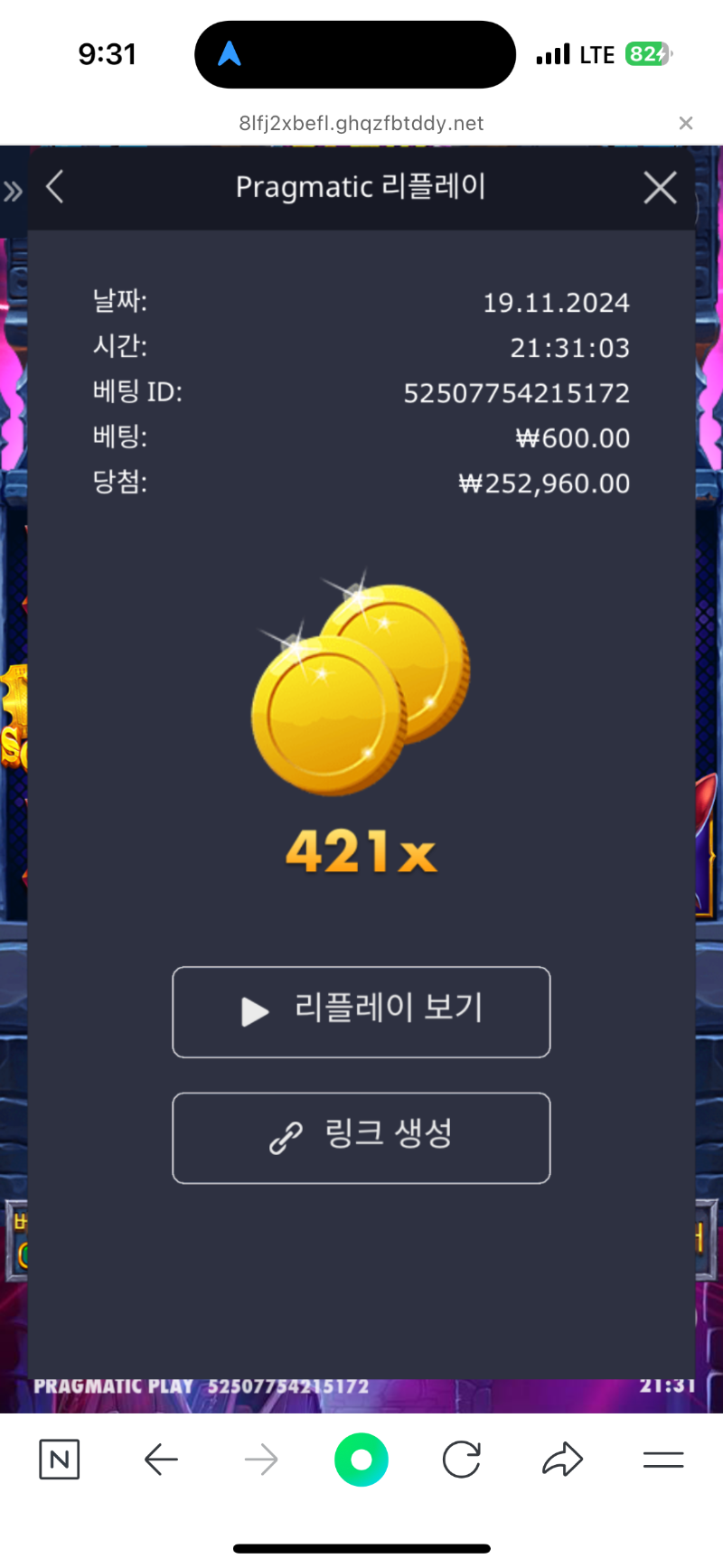This screenshot has height=1568, width=723.
Task: Close the Pragmatic 리플레이 dialog
Action: click(660, 187)
